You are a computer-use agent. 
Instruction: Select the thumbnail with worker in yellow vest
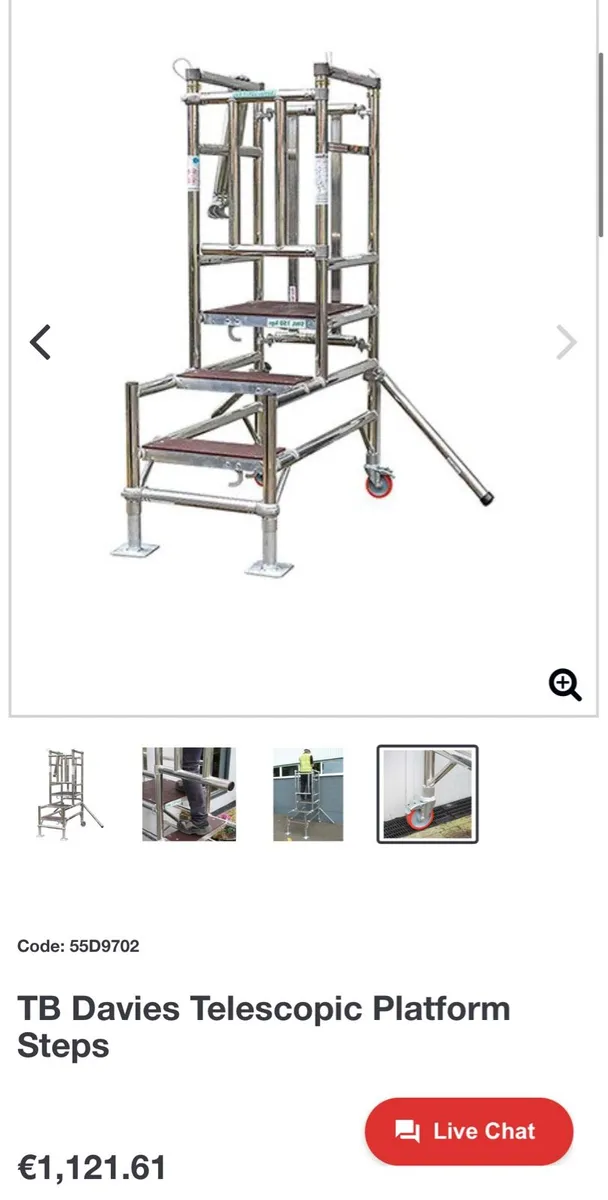308,794
